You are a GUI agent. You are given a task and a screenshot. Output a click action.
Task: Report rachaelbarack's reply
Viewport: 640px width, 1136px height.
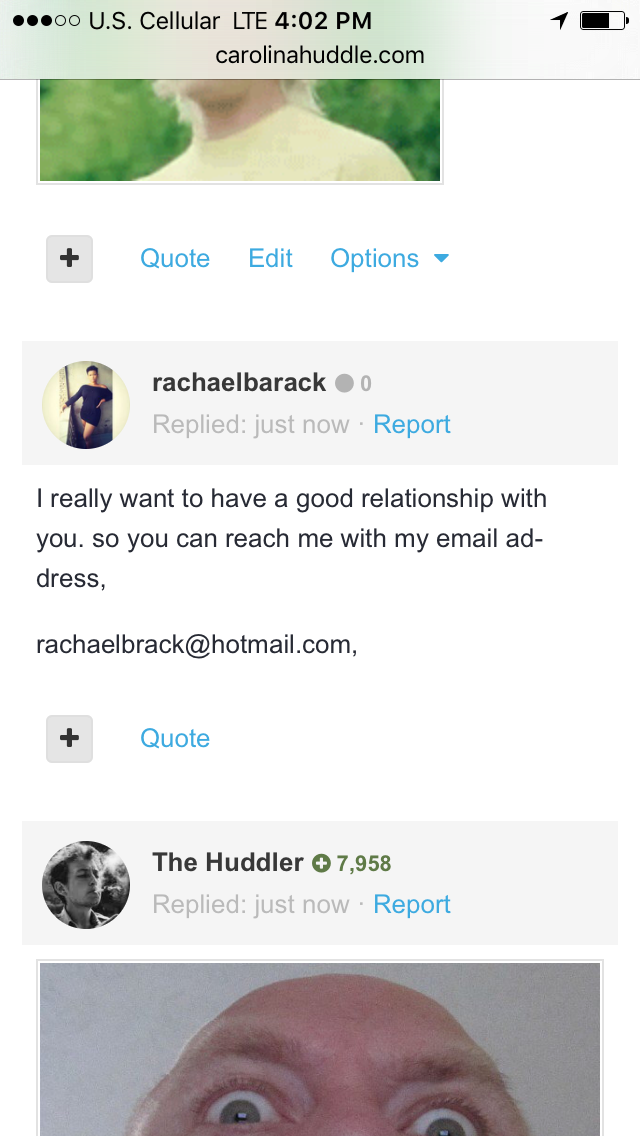coord(412,425)
